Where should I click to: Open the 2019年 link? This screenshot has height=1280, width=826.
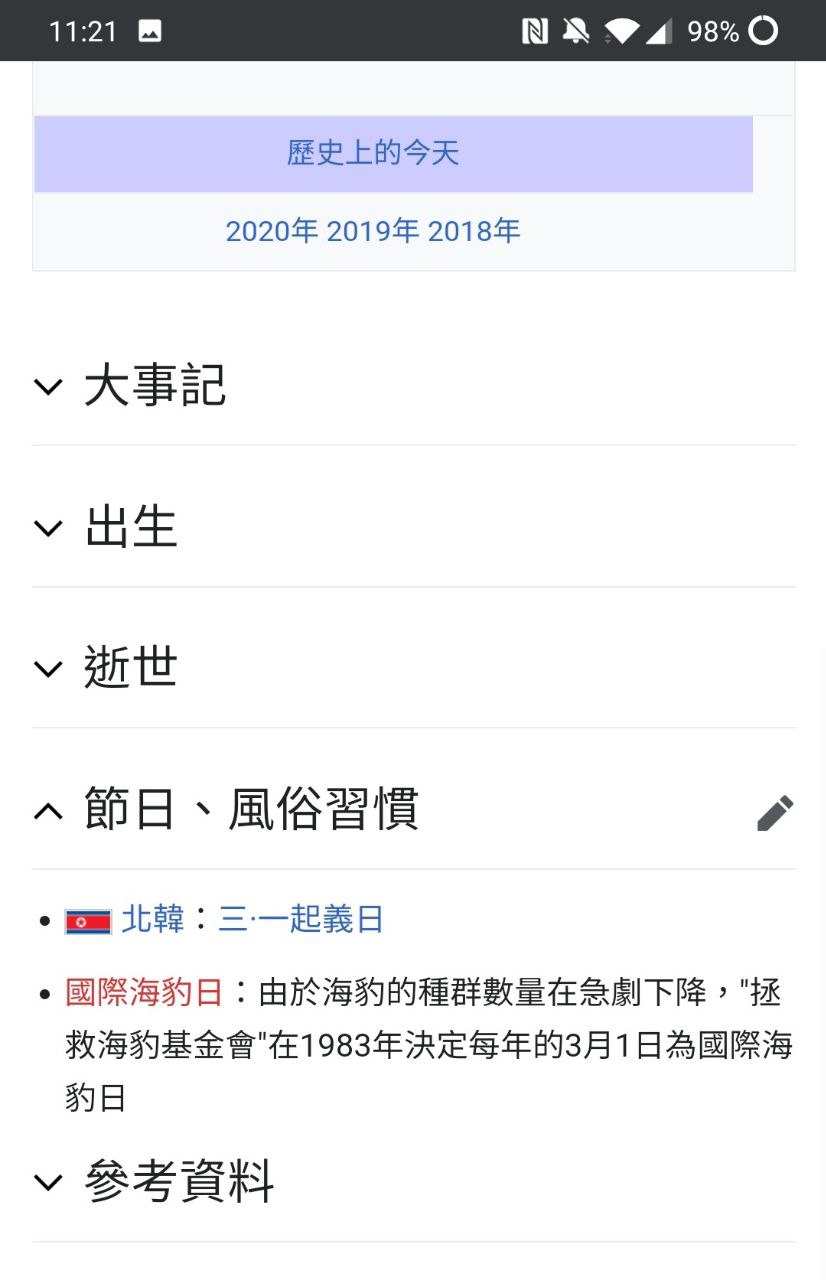[373, 231]
